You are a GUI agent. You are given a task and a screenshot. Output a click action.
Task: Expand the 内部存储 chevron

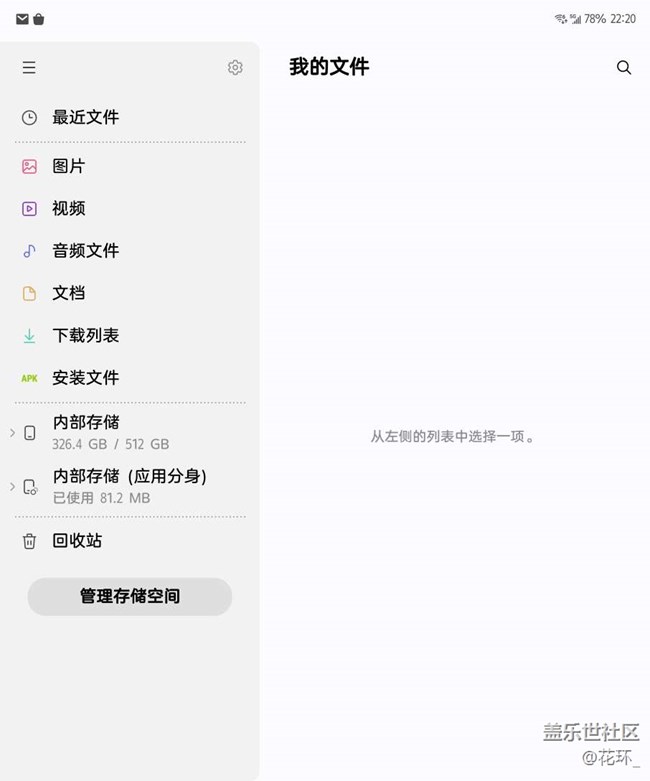coord(12,432)
